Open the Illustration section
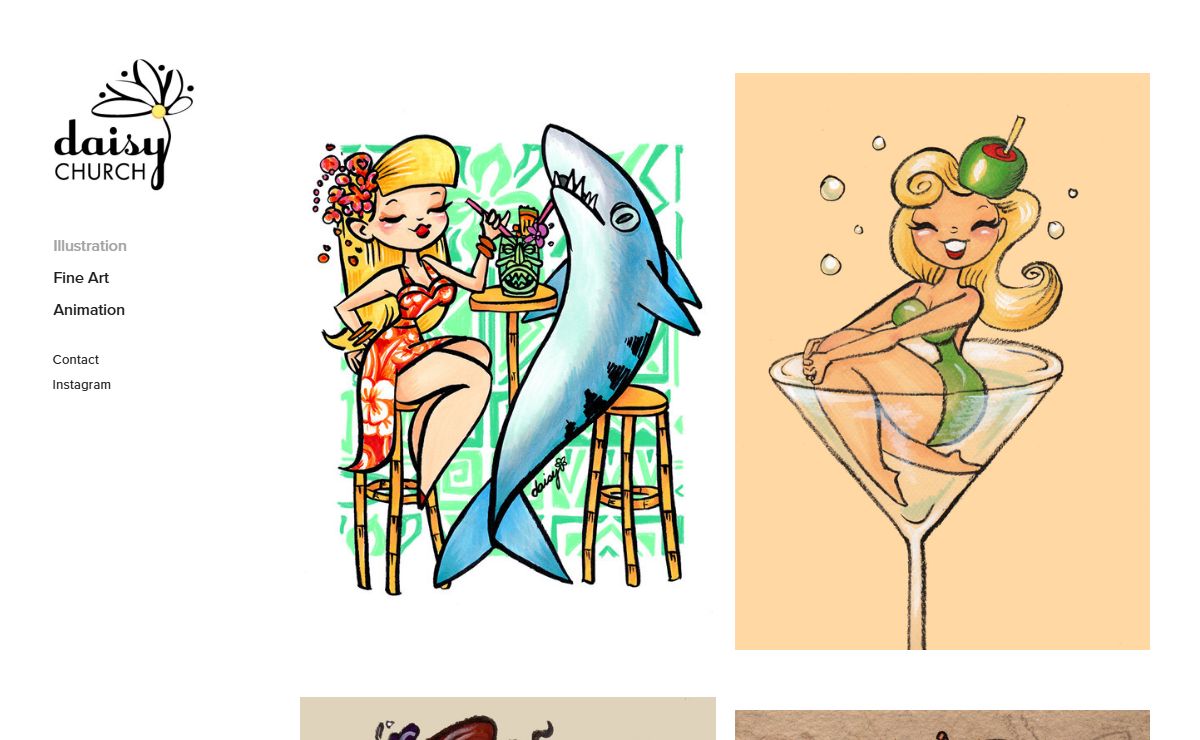This screenshot has width=1200, height=740. [x=89, y=246]
